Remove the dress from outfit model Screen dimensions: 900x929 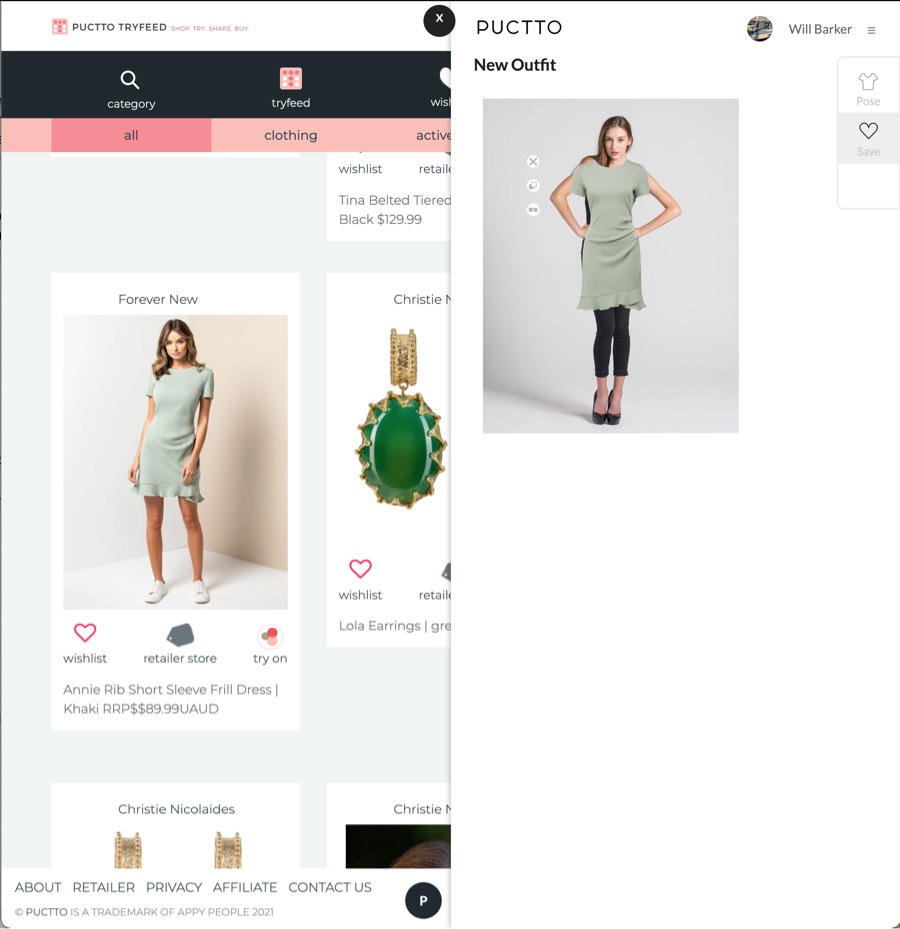[533, 162]
